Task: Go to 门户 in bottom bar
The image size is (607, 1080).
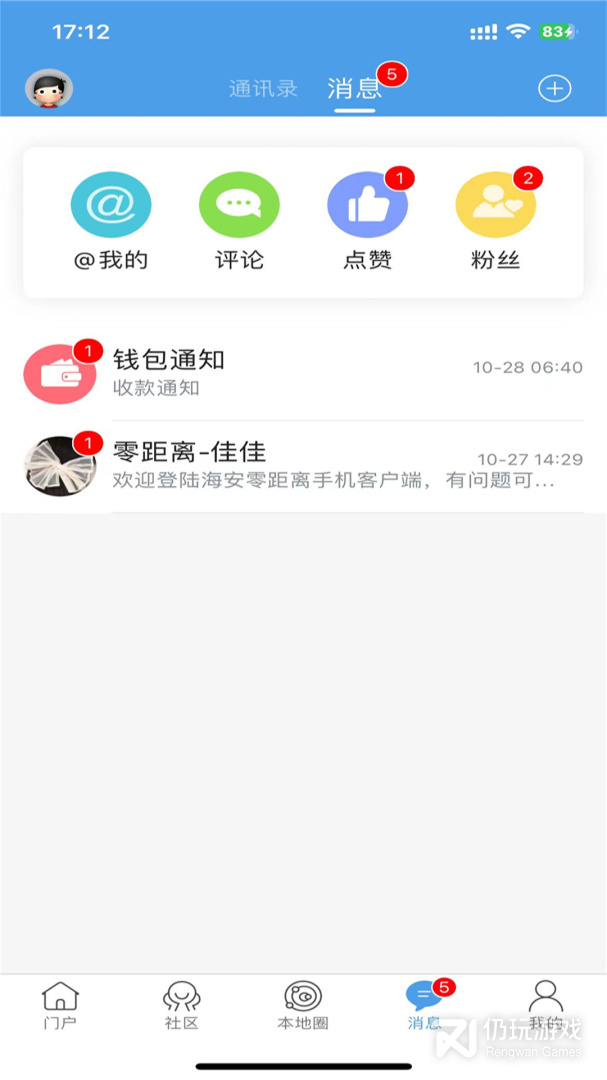Action: point(60,1006)
